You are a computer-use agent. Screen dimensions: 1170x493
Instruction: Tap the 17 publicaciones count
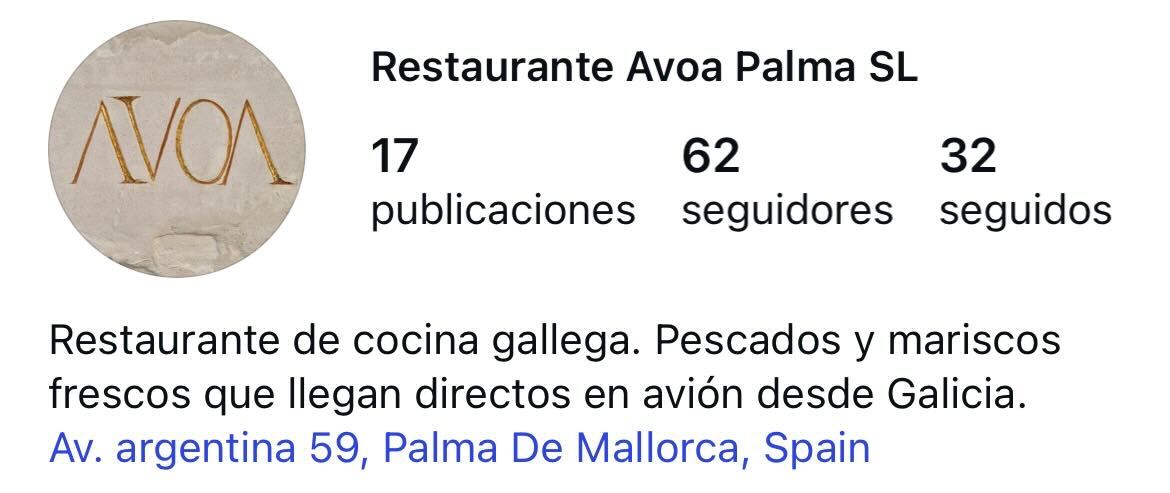click(502, 184)
